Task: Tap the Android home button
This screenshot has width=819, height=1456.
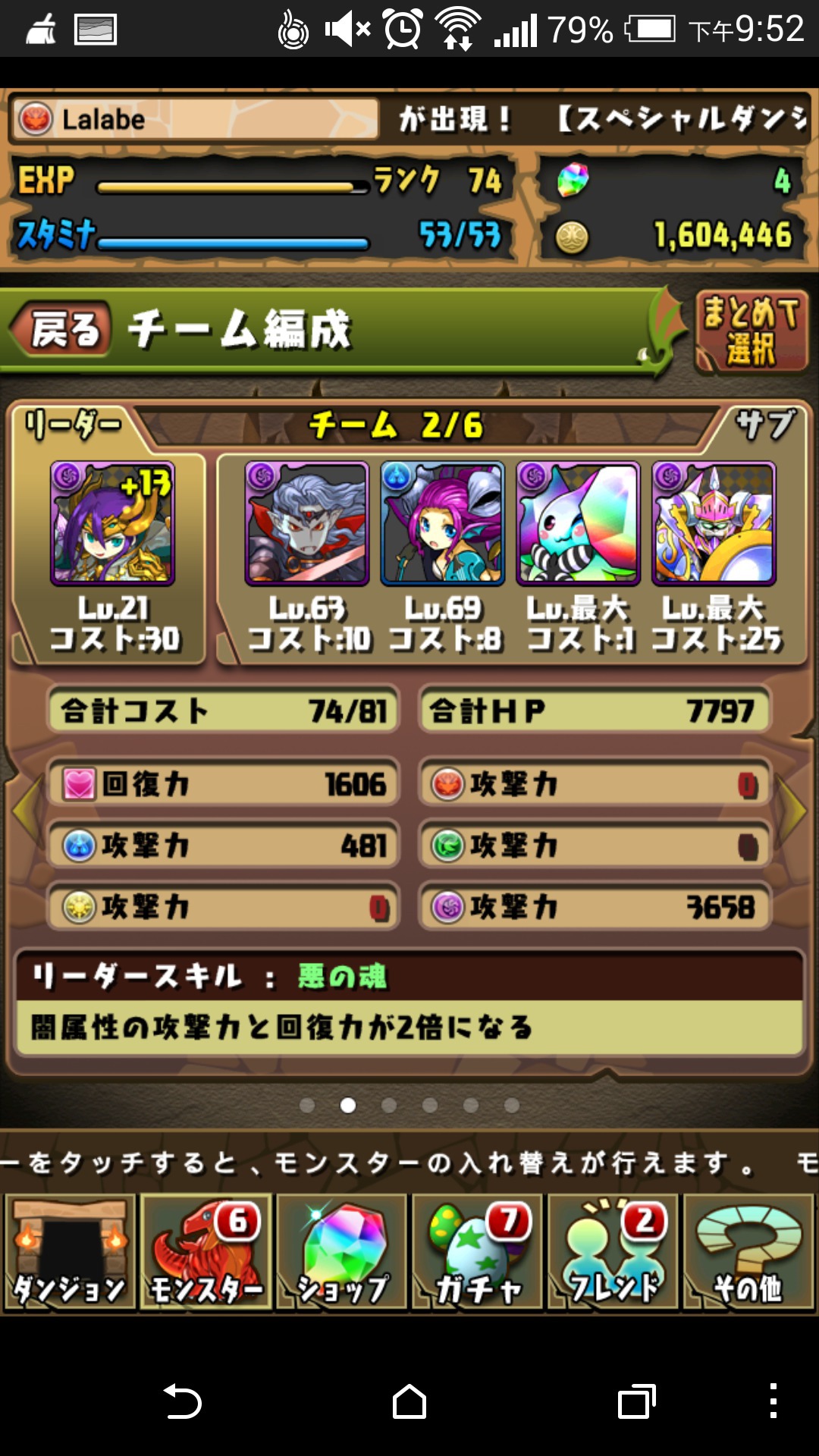Action: (x=409, y=1401)
